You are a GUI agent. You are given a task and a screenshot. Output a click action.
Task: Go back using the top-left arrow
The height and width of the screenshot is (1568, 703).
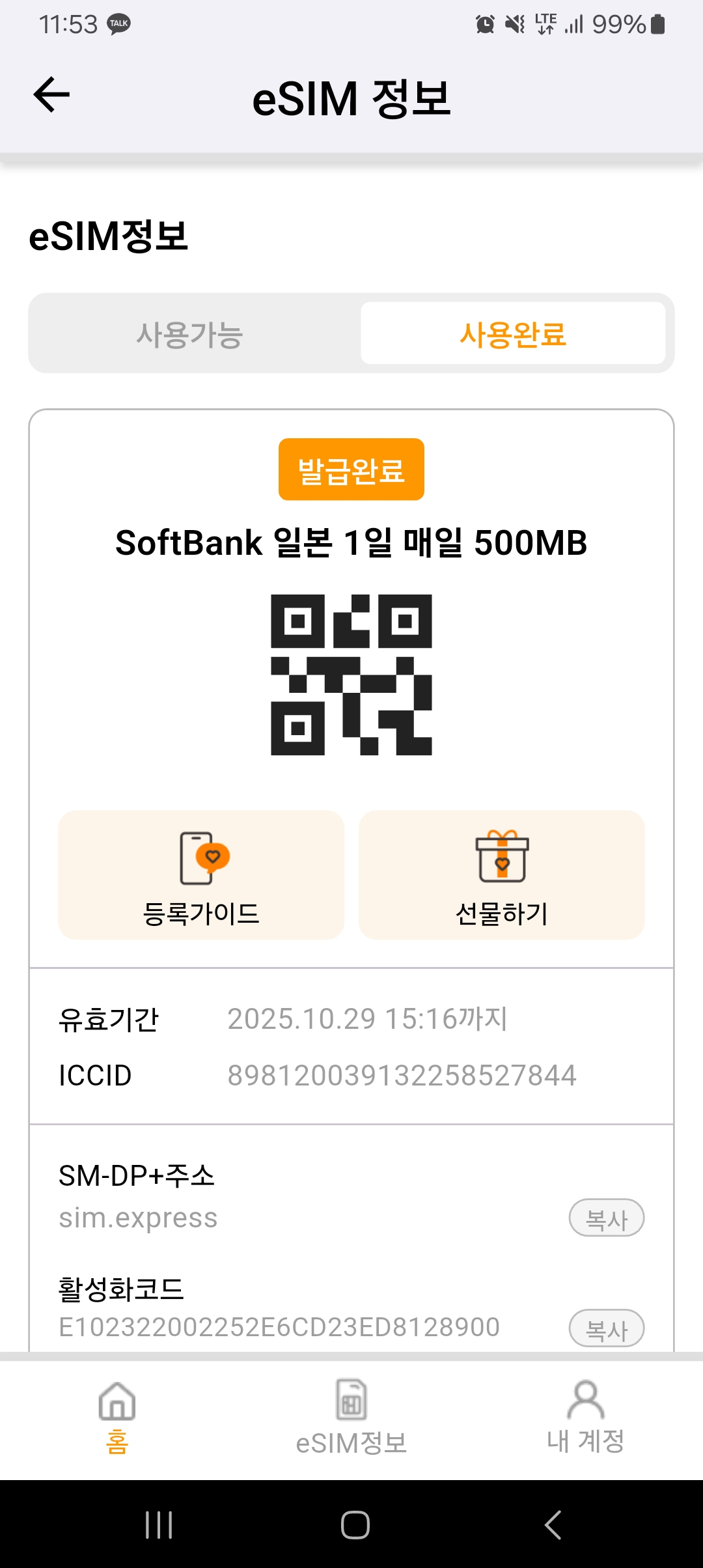pyautogui.click(x=51, y=95)
